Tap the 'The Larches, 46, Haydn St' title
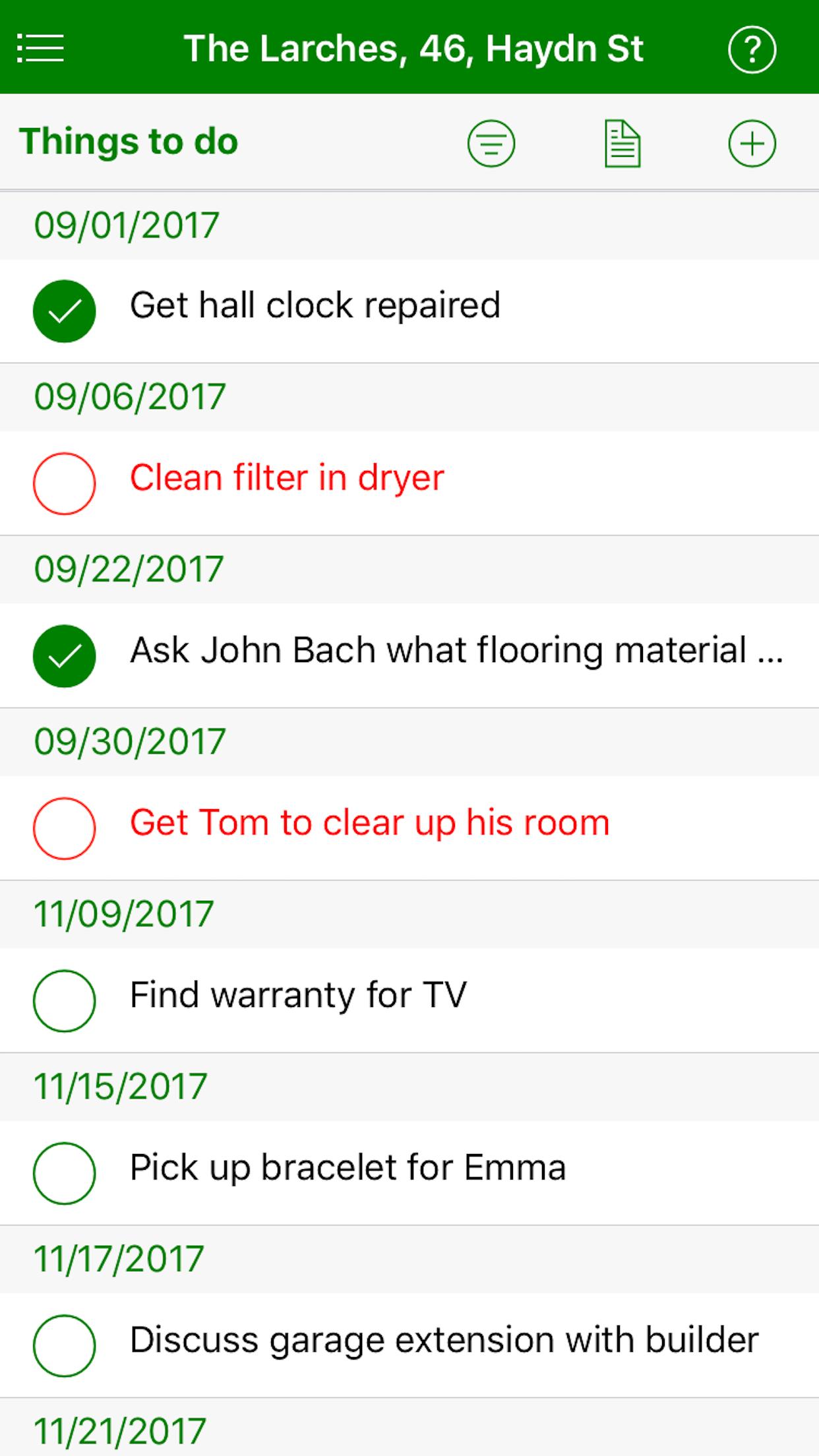 [413, 48]
